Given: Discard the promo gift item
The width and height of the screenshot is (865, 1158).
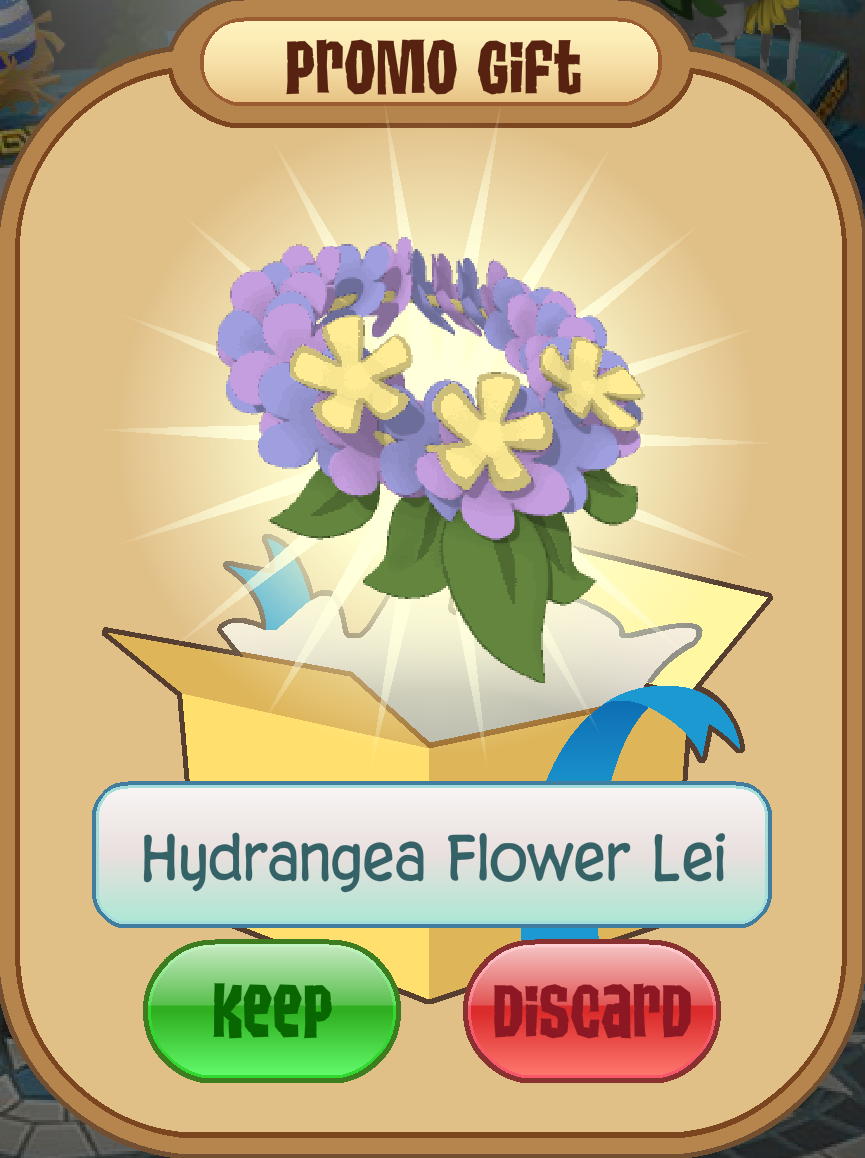Looking at the screenshot, I should click(x=592, y=1010).
